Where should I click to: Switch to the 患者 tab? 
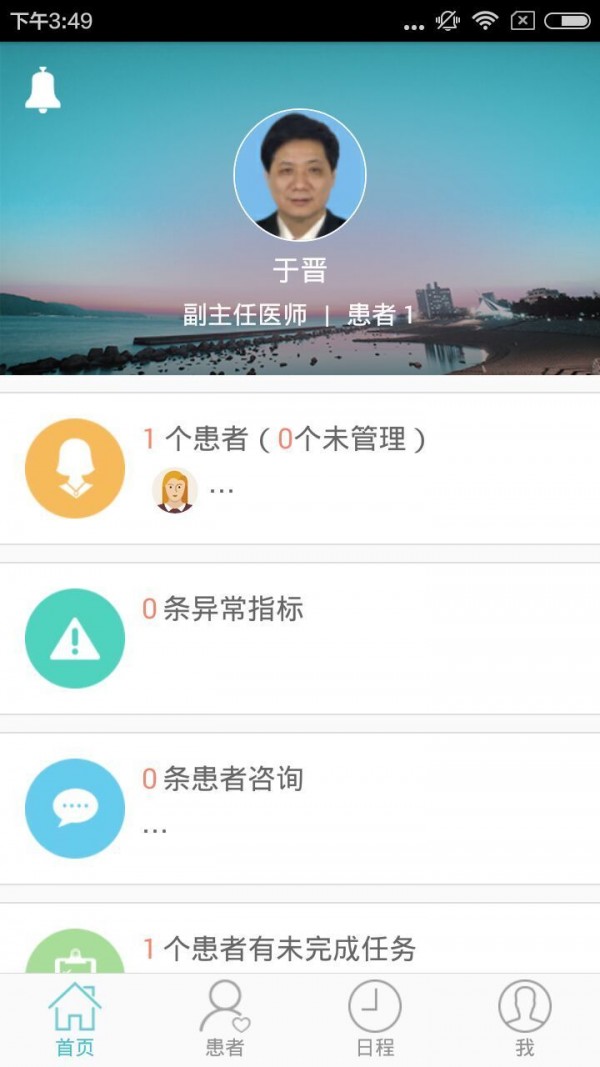tap(225, 1019)
